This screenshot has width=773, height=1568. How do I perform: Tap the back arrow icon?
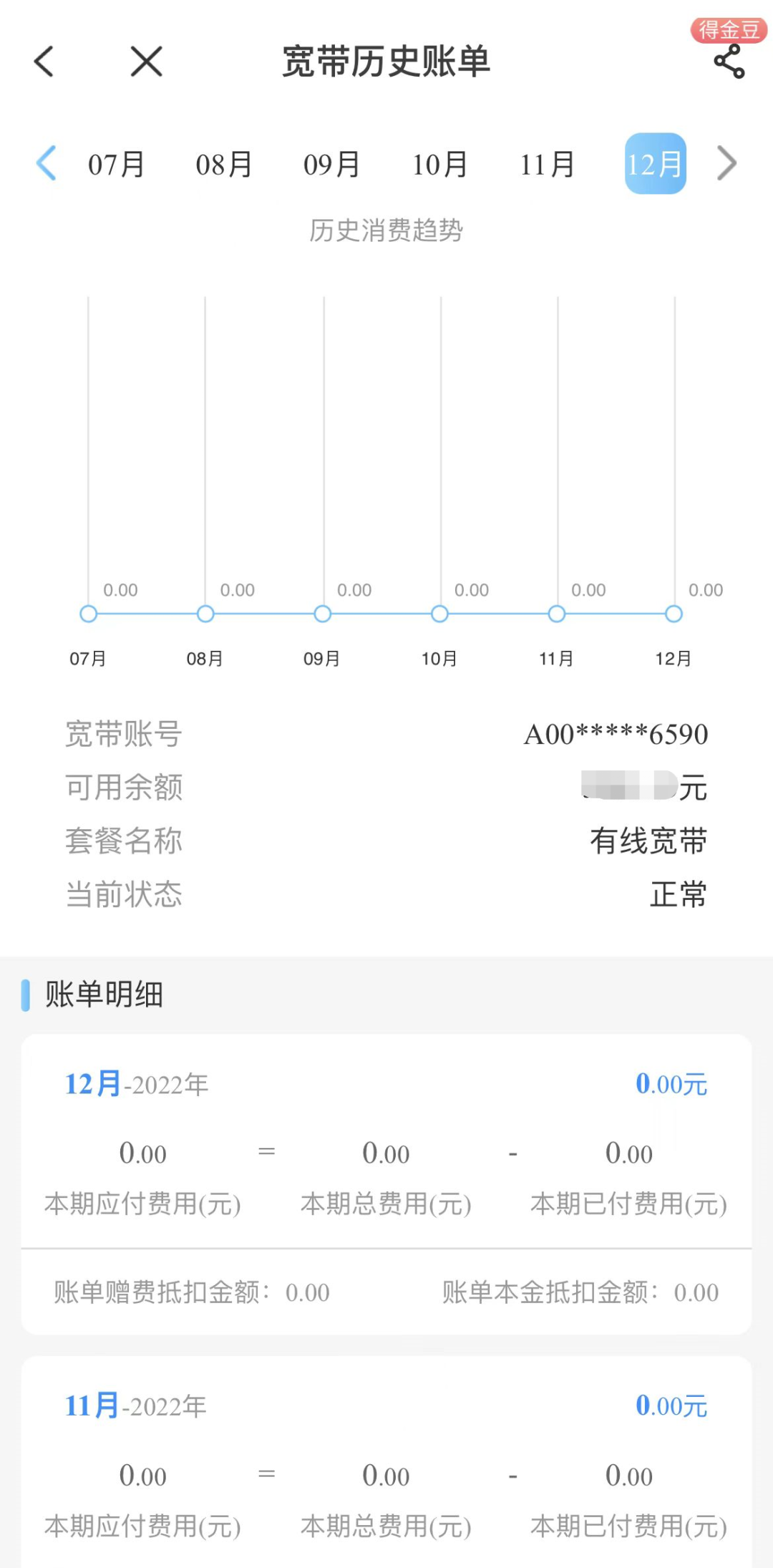coord(44,61)
